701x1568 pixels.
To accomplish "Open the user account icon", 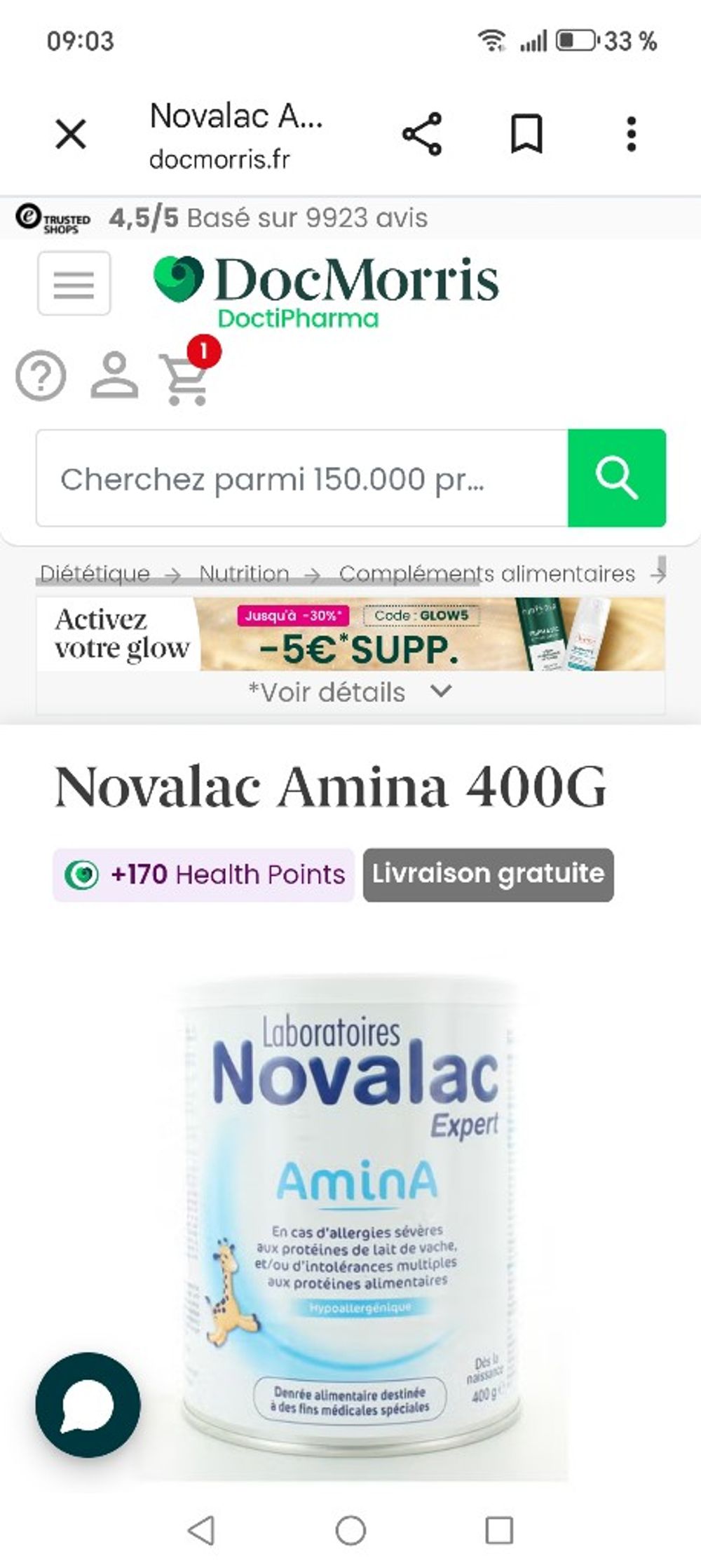I will (x=114, y=377).
